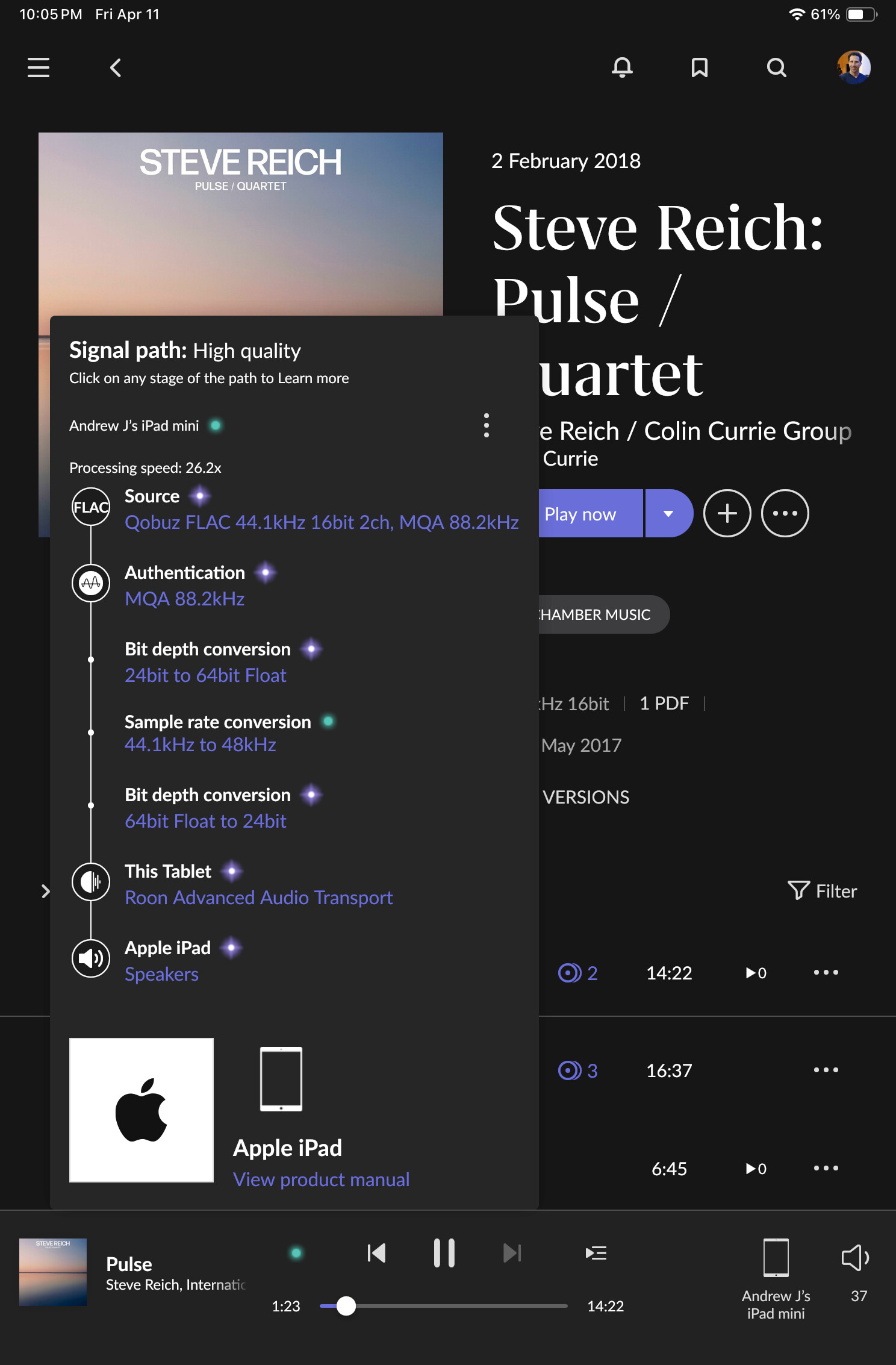Open the Qobuz FLAC source stage link
Viewport: 896px width, 1365px height.
point(321,522)
